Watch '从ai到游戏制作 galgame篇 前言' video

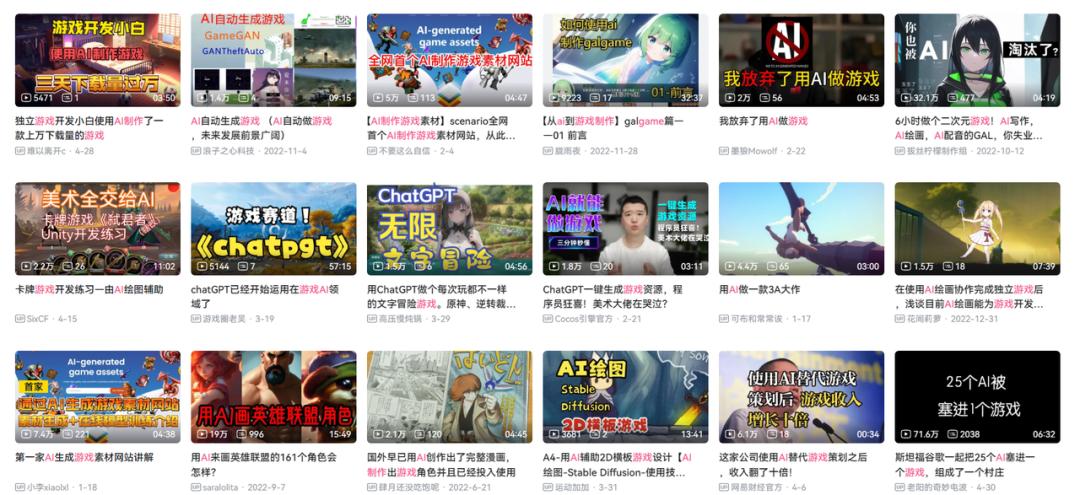pos(625,60)
